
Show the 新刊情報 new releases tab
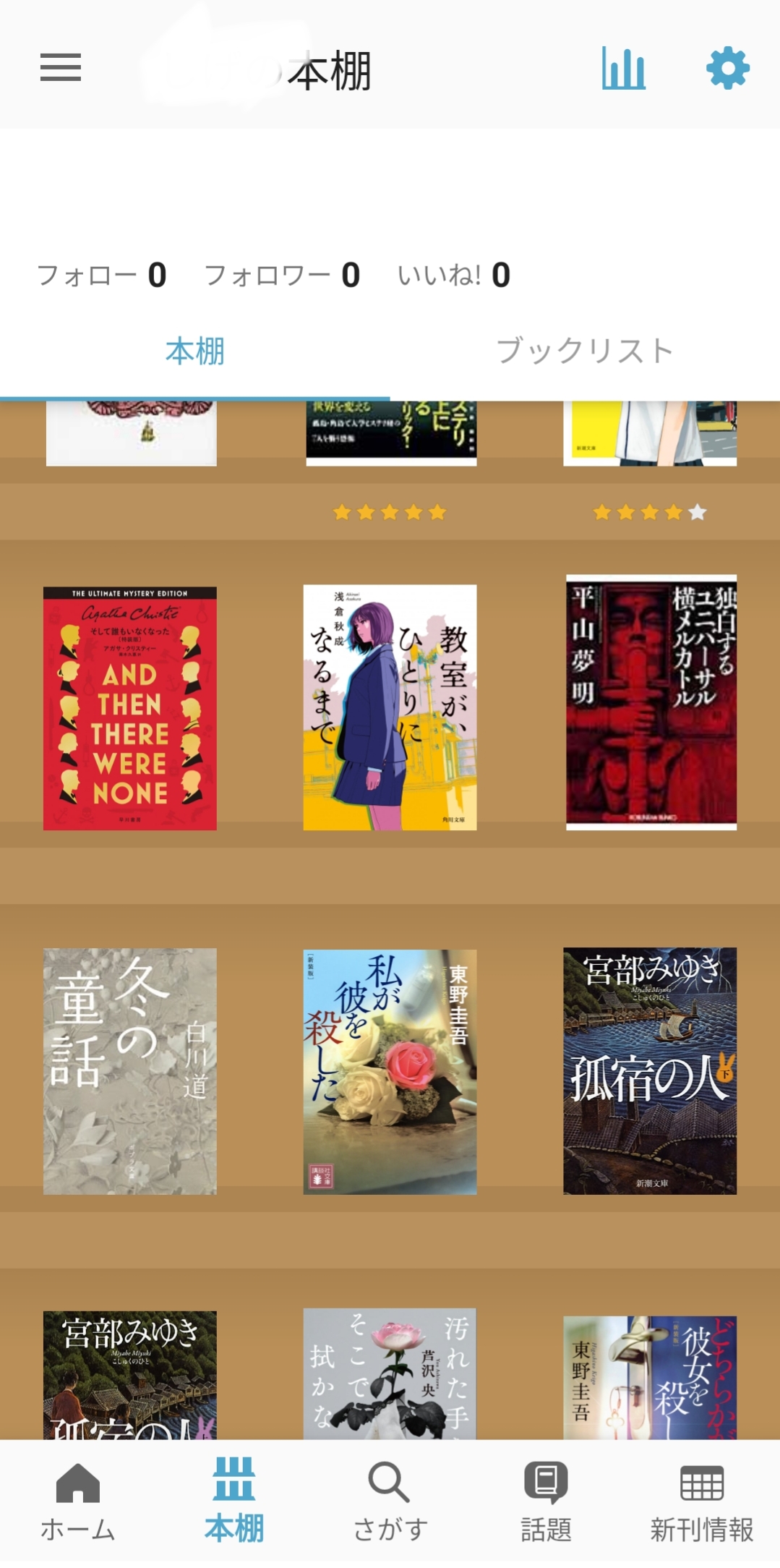pyautogui.click(x=701, y=1503)
